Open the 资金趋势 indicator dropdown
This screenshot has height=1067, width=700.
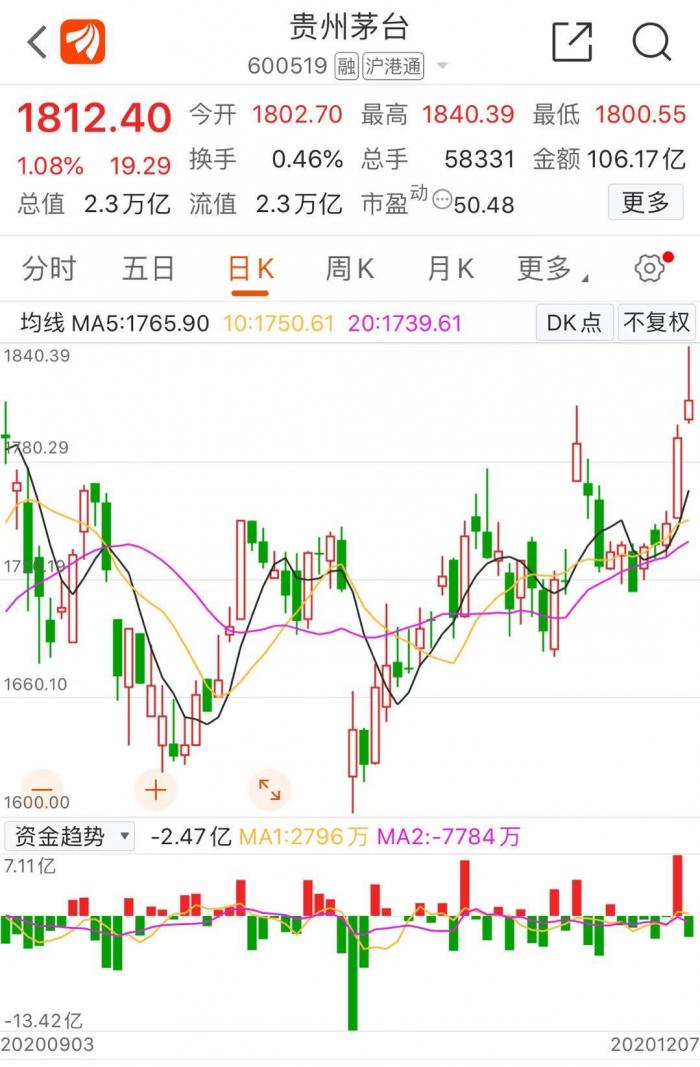coord(69,836)
